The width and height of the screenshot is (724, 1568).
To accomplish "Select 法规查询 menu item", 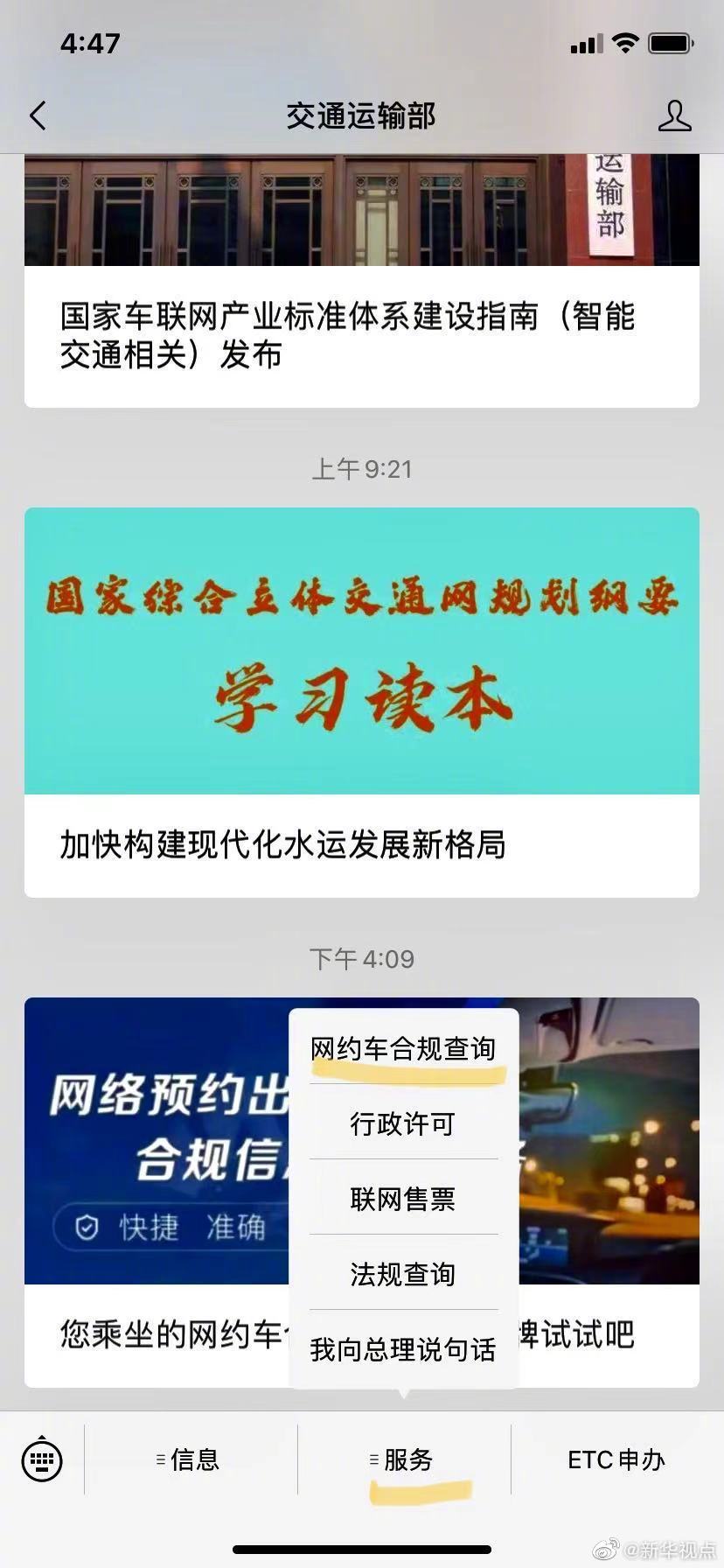I will click(403, 1274).
